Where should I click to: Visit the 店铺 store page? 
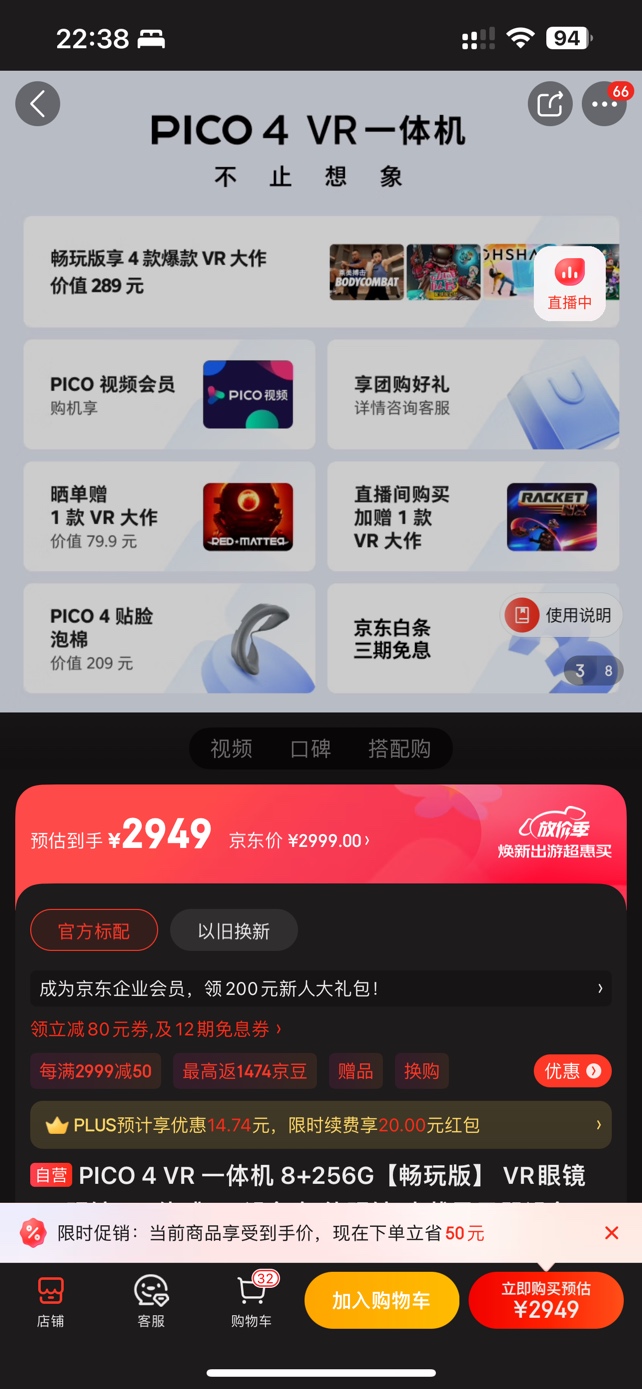click(x=51, y=1301)
